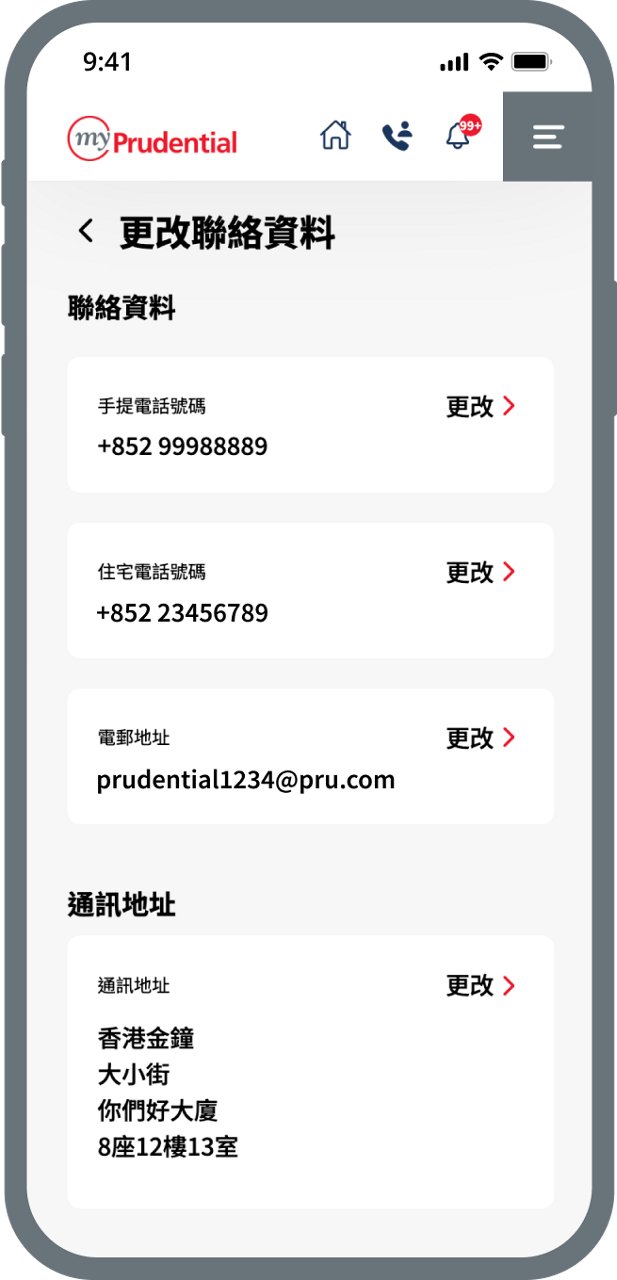Tap 更改 for 通訊地址
617x1280 pixels.
480,985
